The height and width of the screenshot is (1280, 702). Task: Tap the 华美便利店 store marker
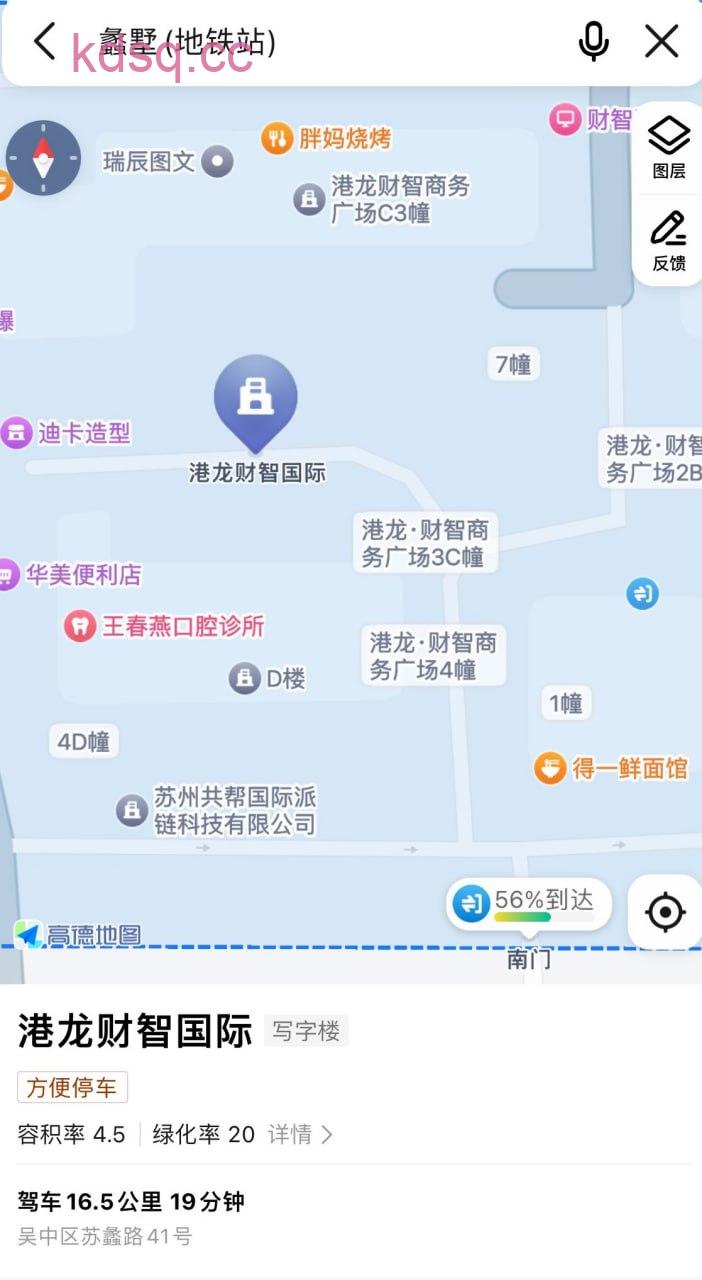[8, 575]
